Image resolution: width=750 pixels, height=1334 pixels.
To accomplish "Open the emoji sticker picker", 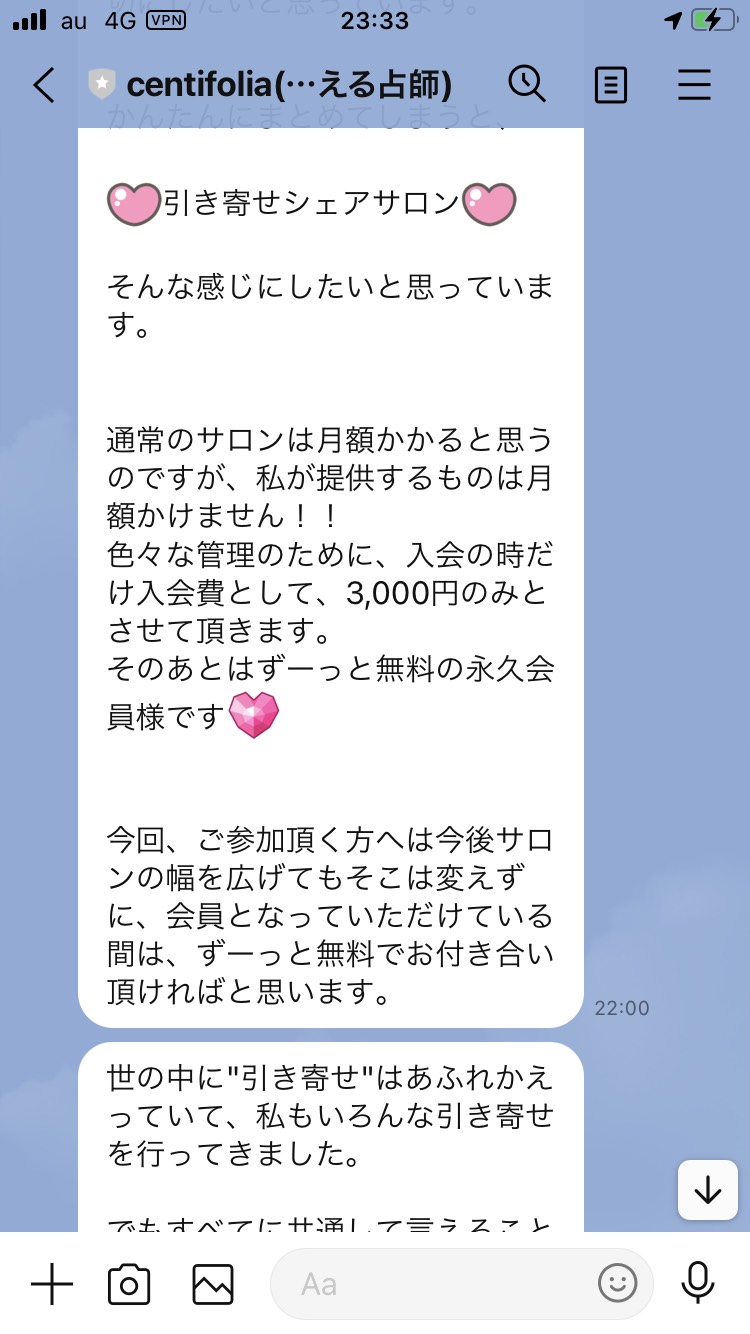I will coord(617,1283).
